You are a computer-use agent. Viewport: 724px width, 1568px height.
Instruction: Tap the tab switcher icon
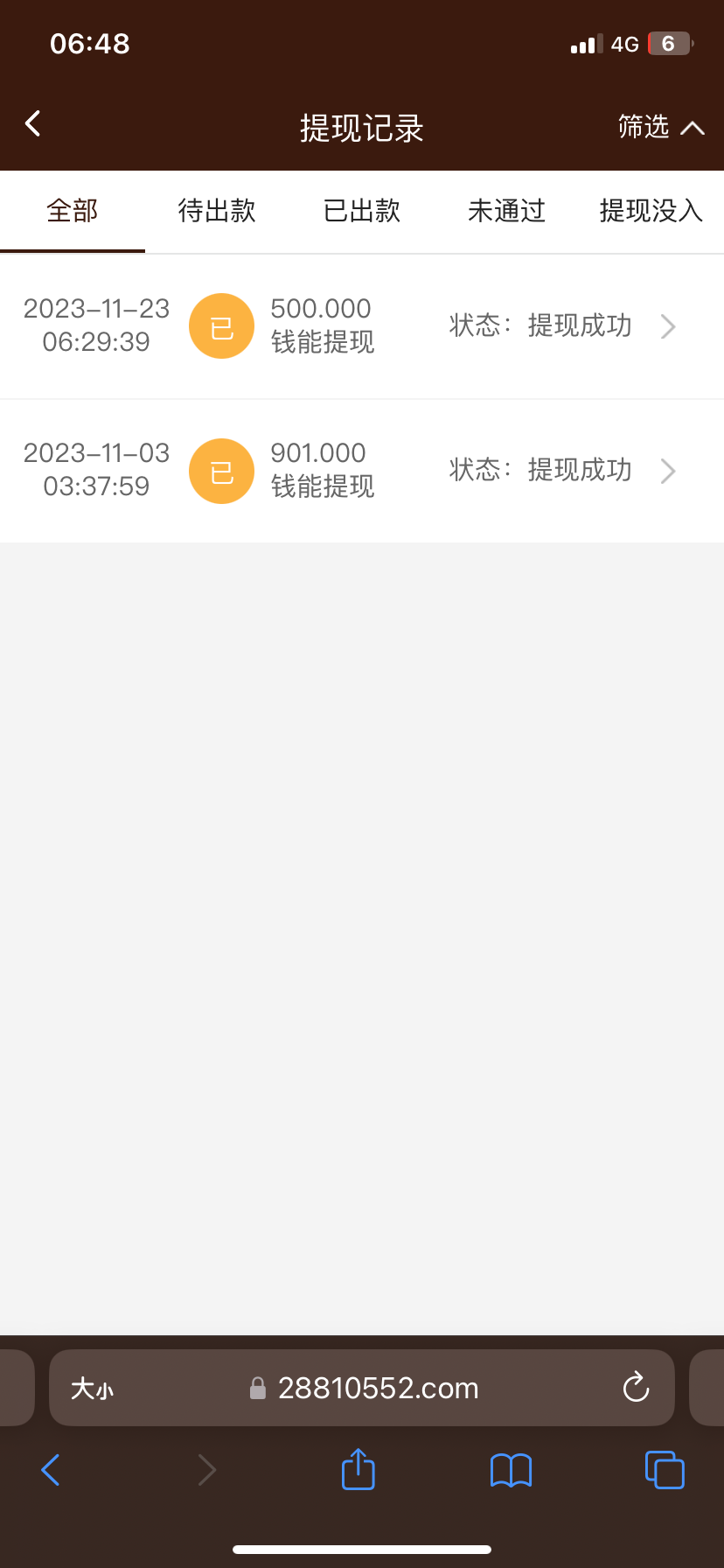tap(664, 1470)
